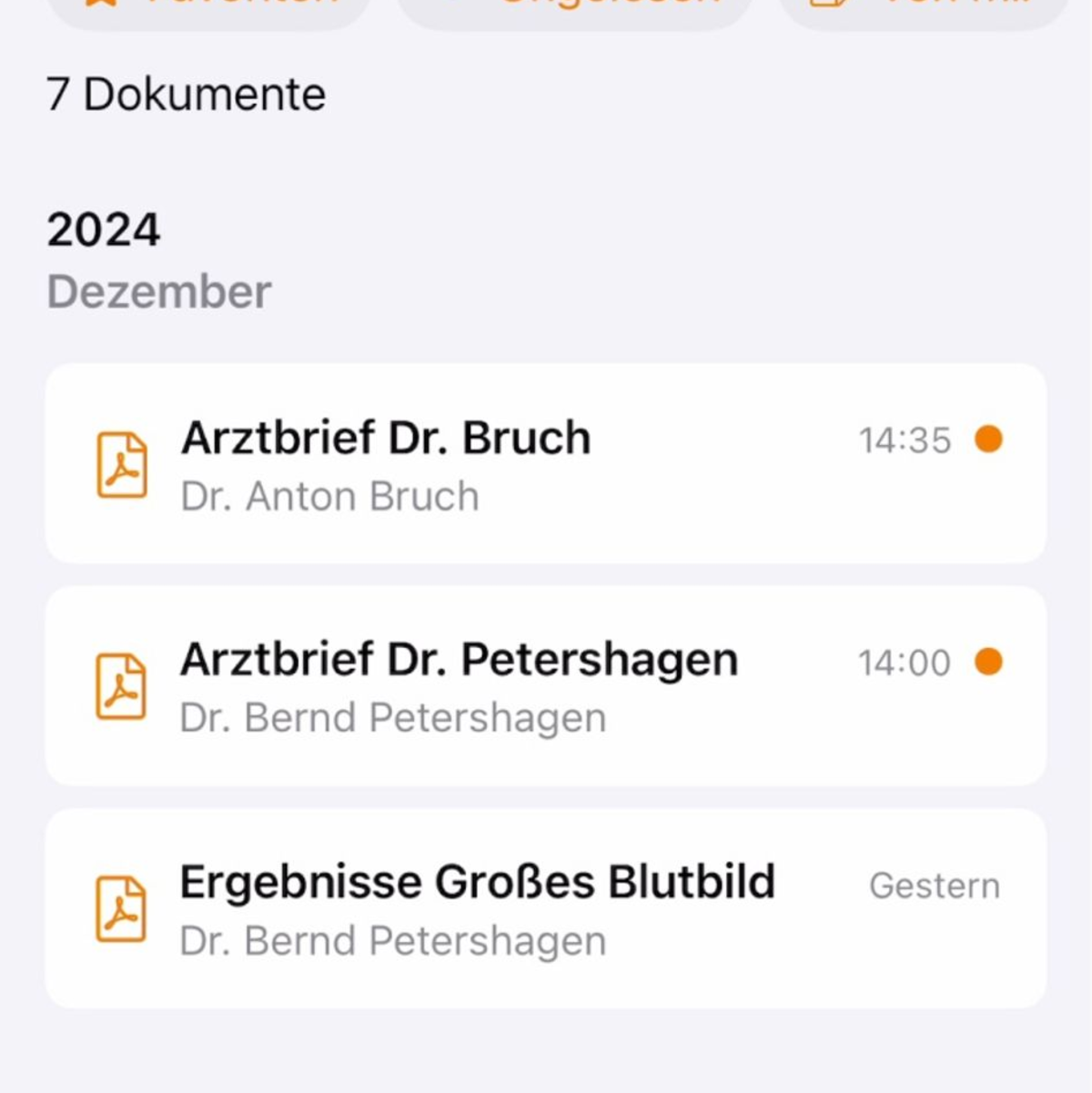Click the orange unread dot next to 14:35
The width and height of the screenshot is (1092, 1093).
990,439
